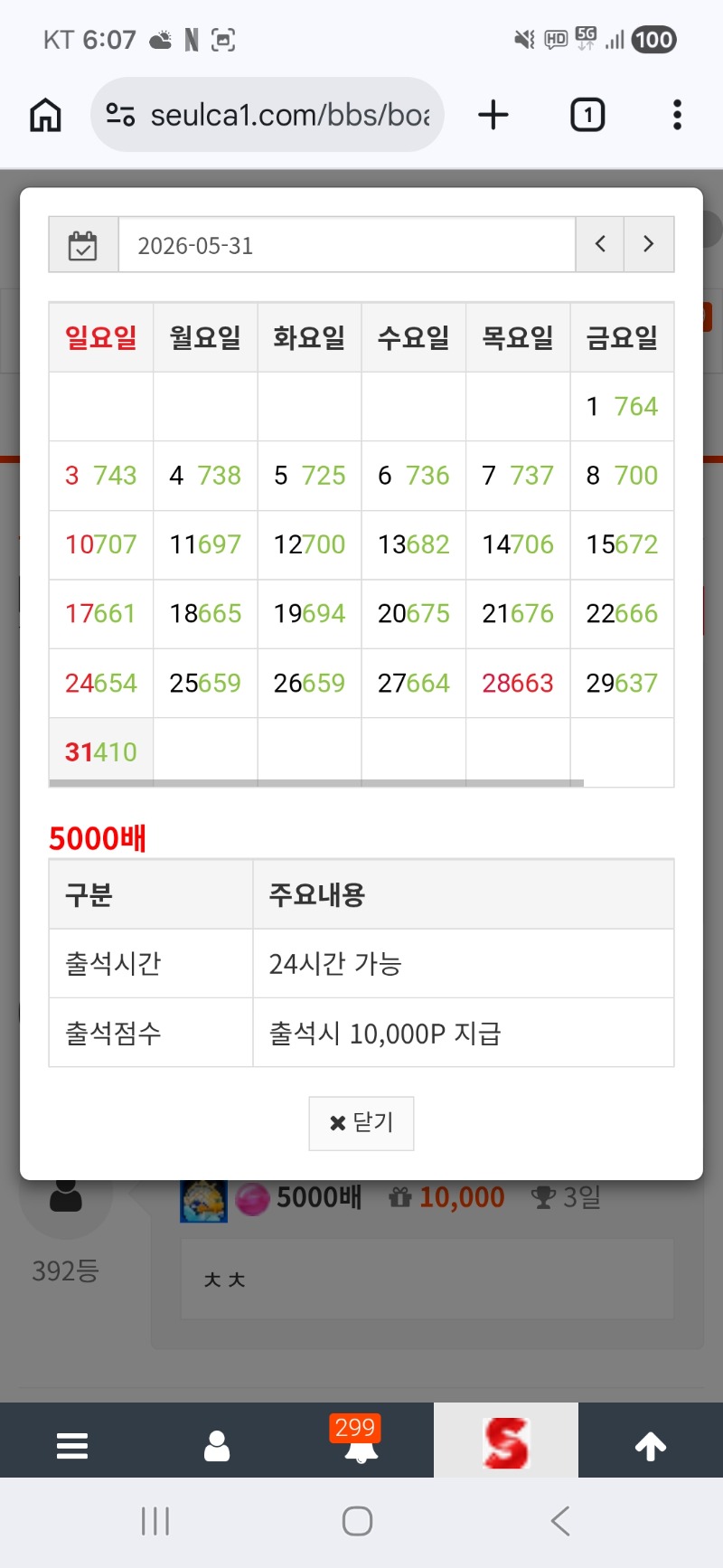Tap the red S logo tab

click(506, 1441)
